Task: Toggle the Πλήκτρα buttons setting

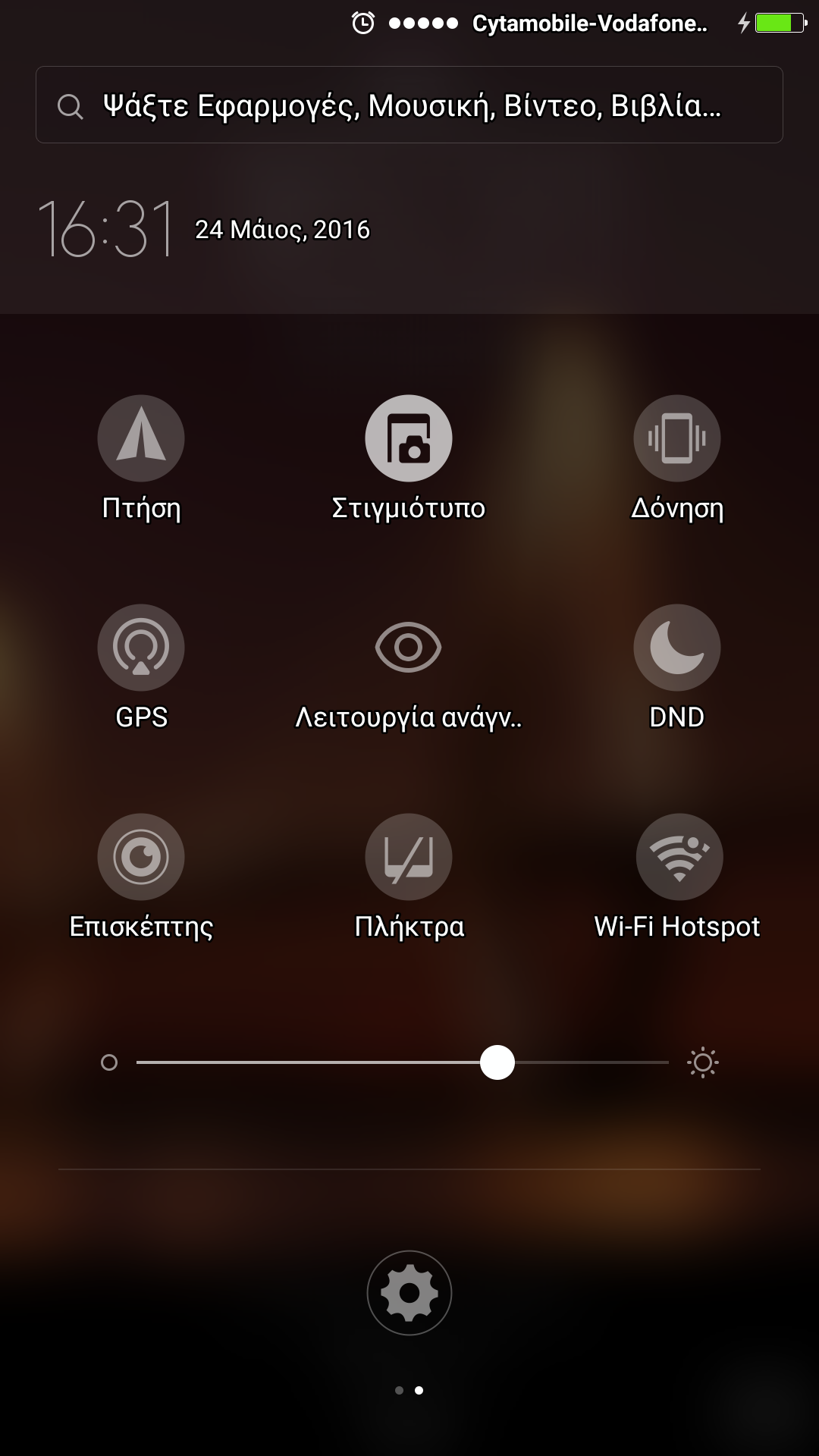Action: (409, 857)
